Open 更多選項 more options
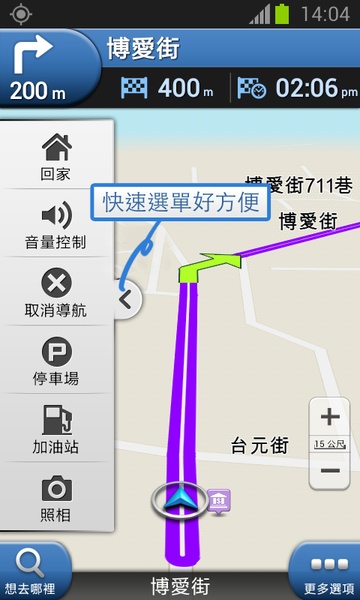This screenshot has width=360, height=600. (325, 571)
